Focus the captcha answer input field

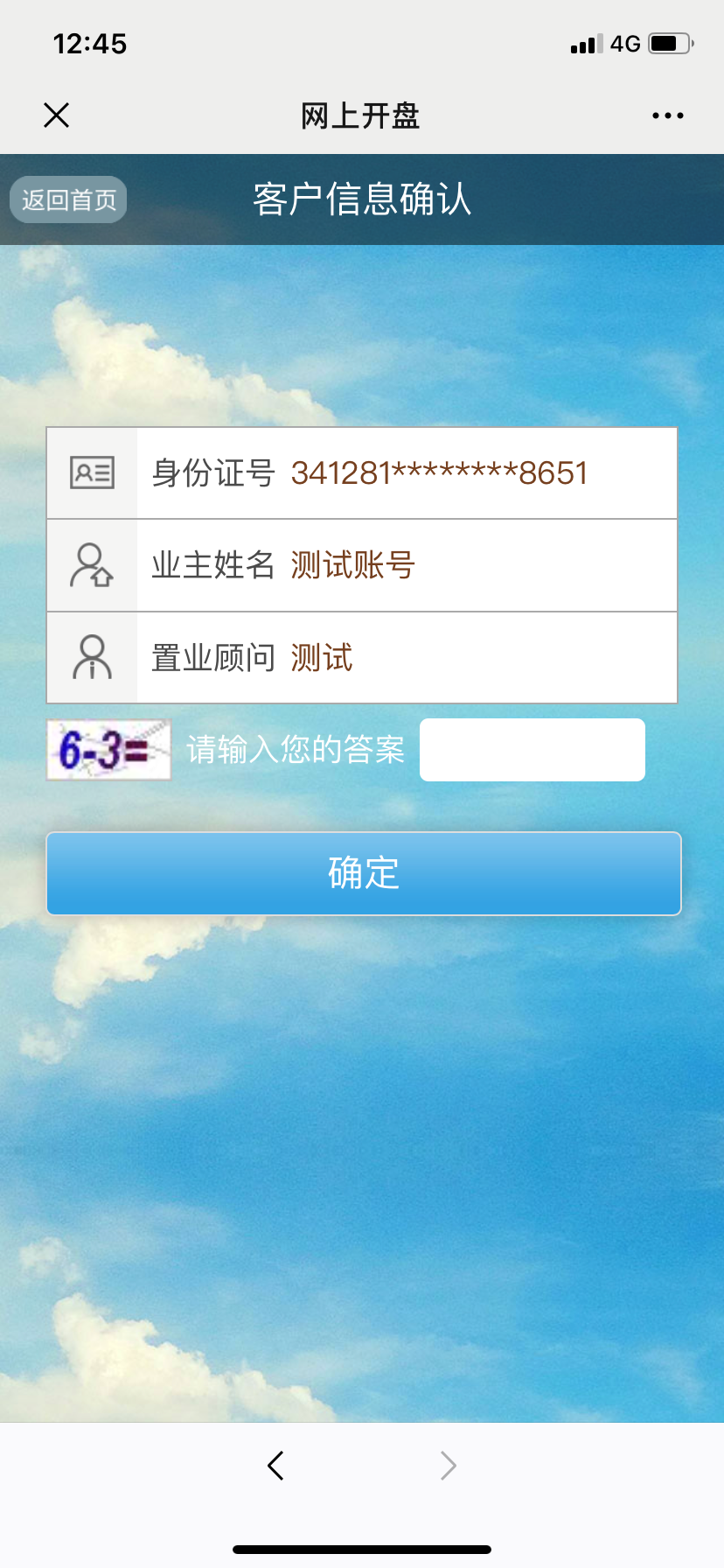pyautogui.click(x=532, y=750)
